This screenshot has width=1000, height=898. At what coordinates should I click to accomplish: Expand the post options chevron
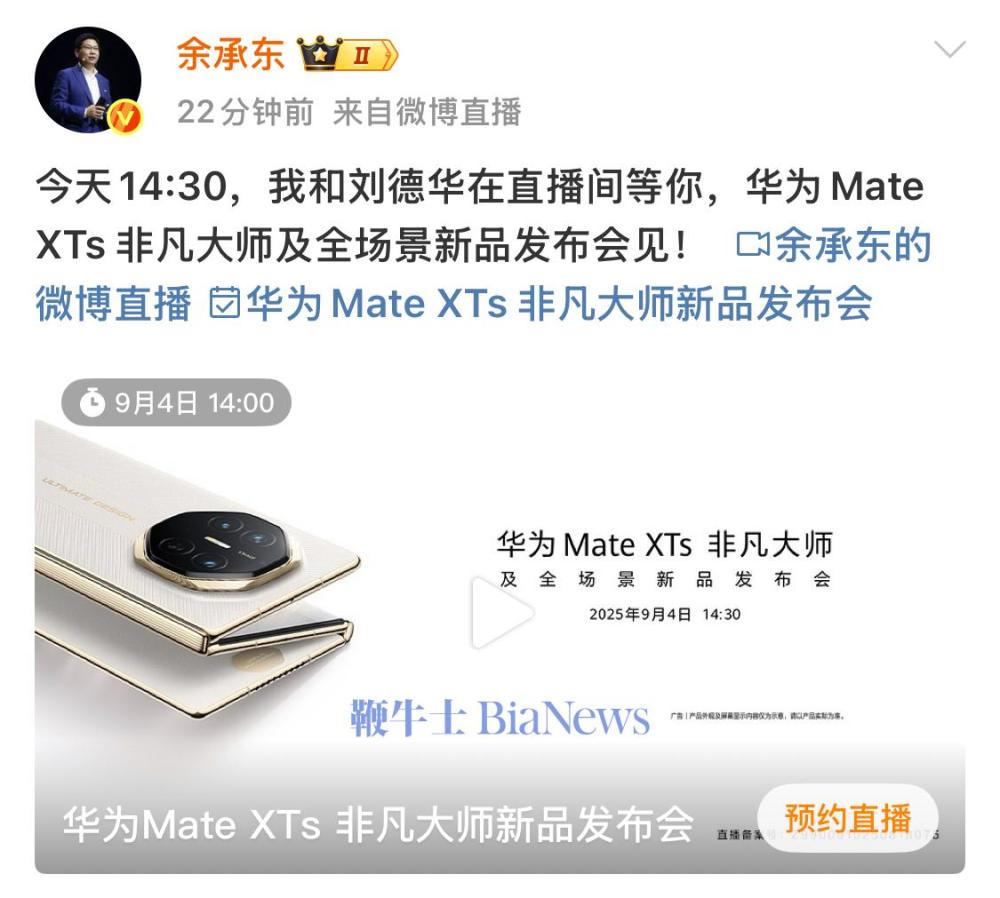pos(949,50)
